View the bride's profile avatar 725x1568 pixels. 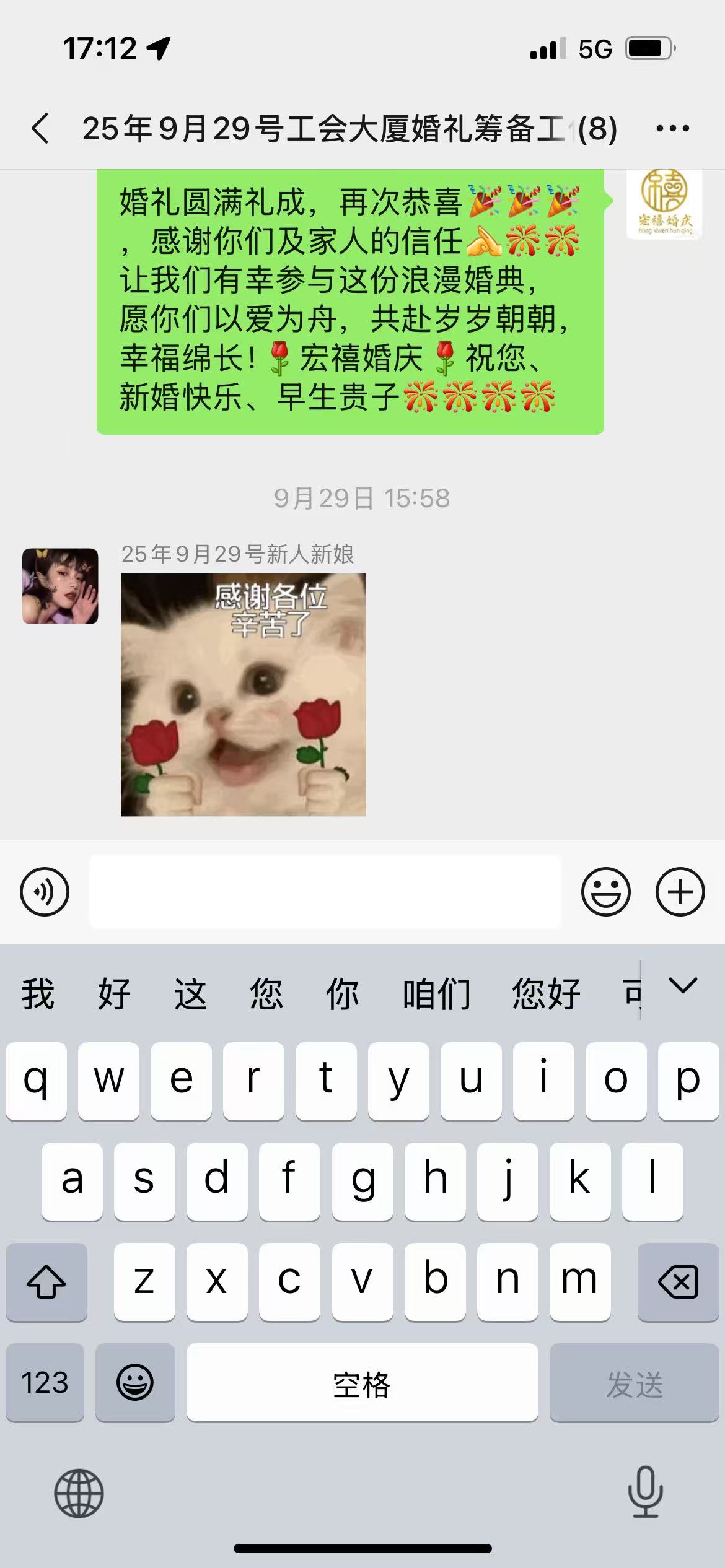point(60,586)
